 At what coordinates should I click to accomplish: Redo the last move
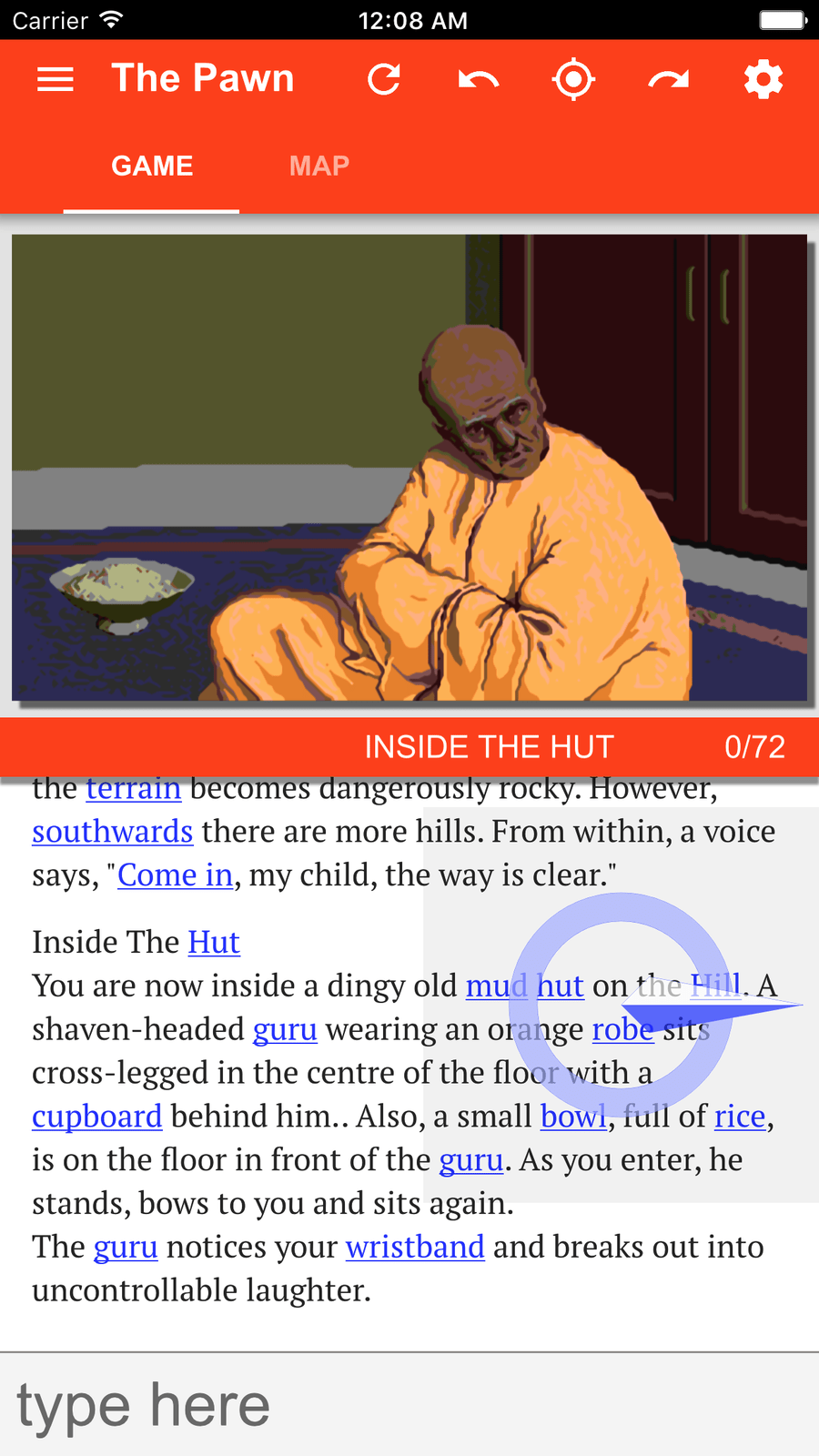669,79
